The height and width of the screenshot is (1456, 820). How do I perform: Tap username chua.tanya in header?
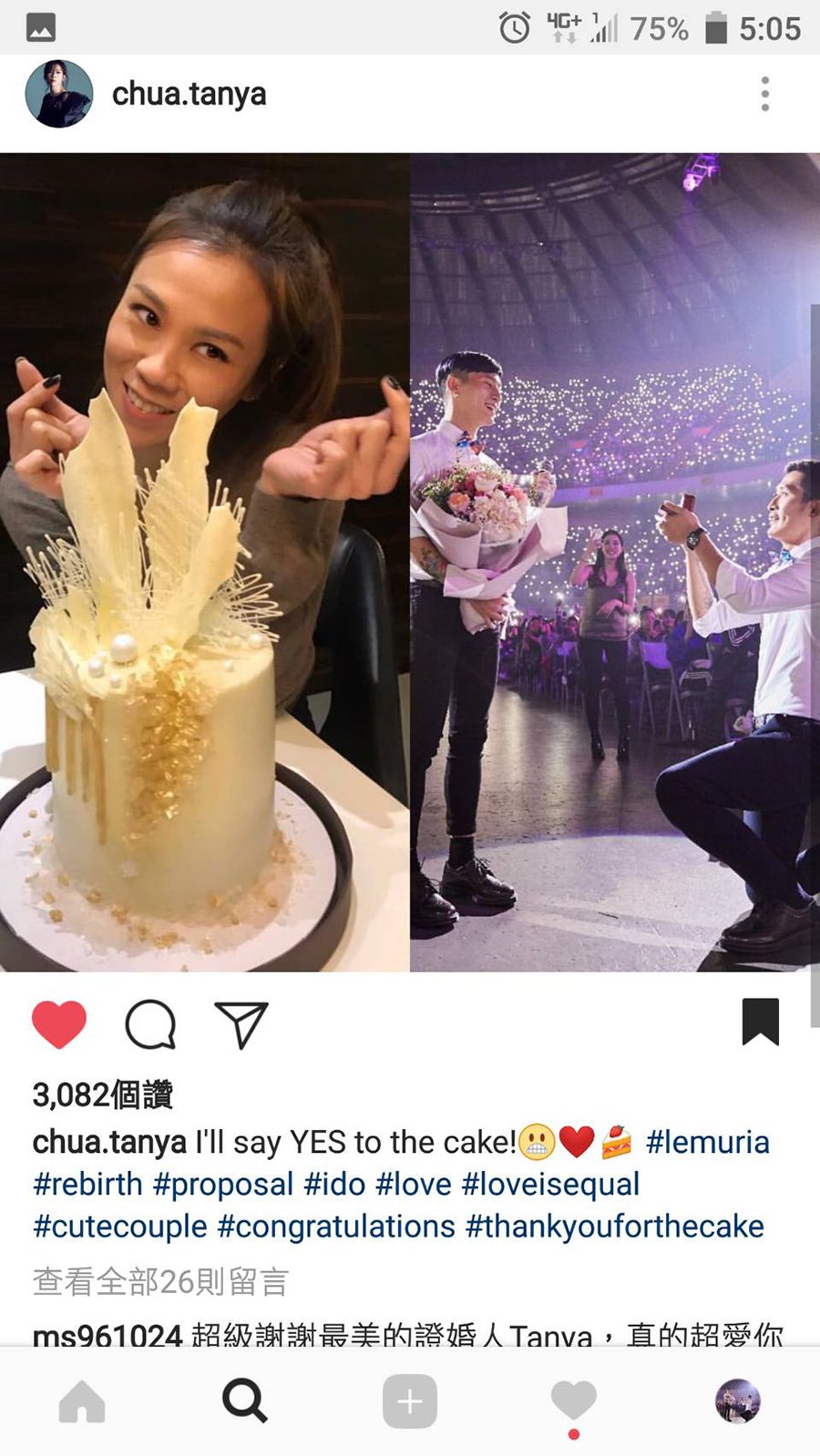190,94
